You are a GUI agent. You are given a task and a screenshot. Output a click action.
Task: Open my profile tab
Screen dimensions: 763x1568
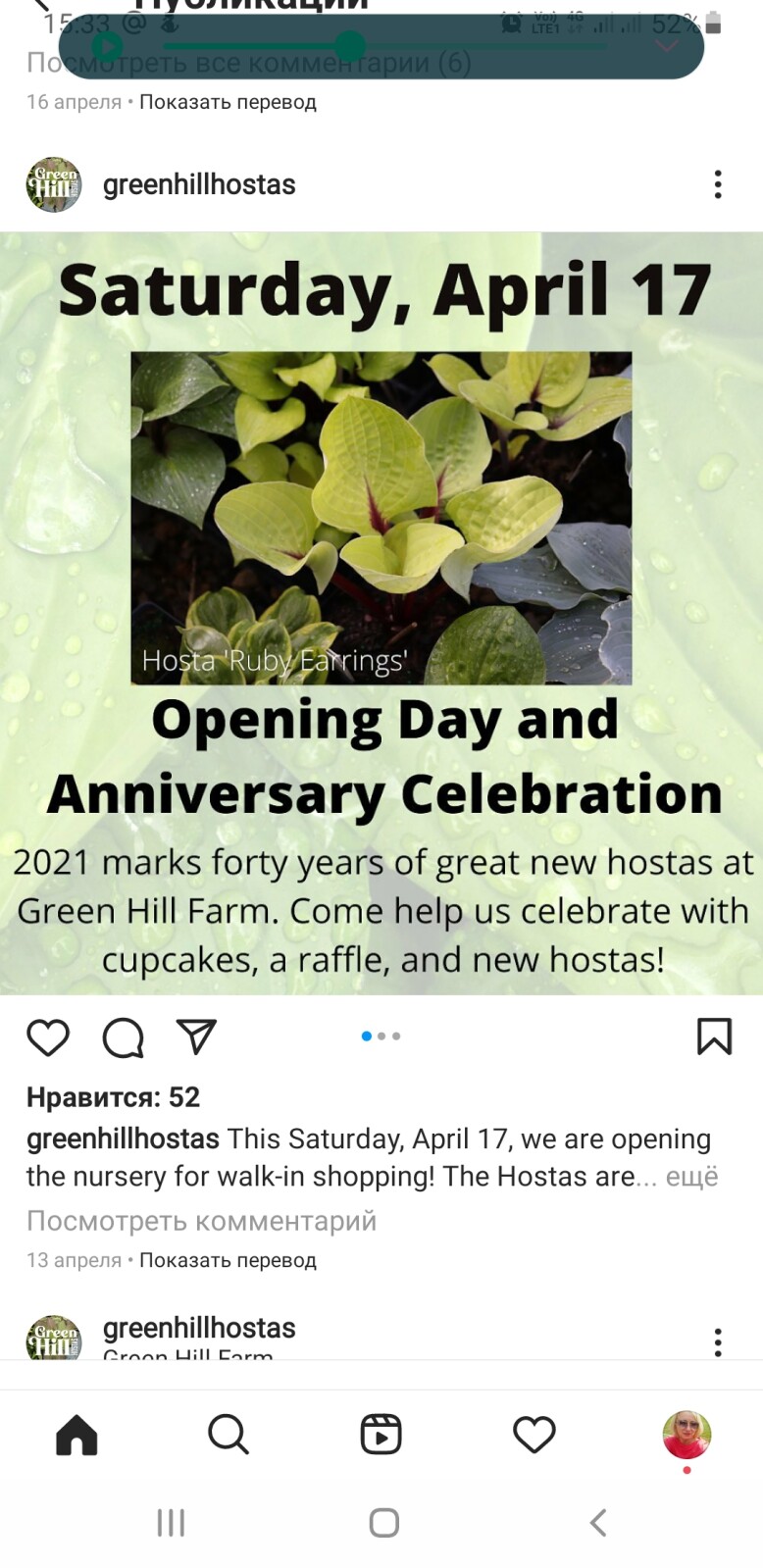(x=687, y=1435)
